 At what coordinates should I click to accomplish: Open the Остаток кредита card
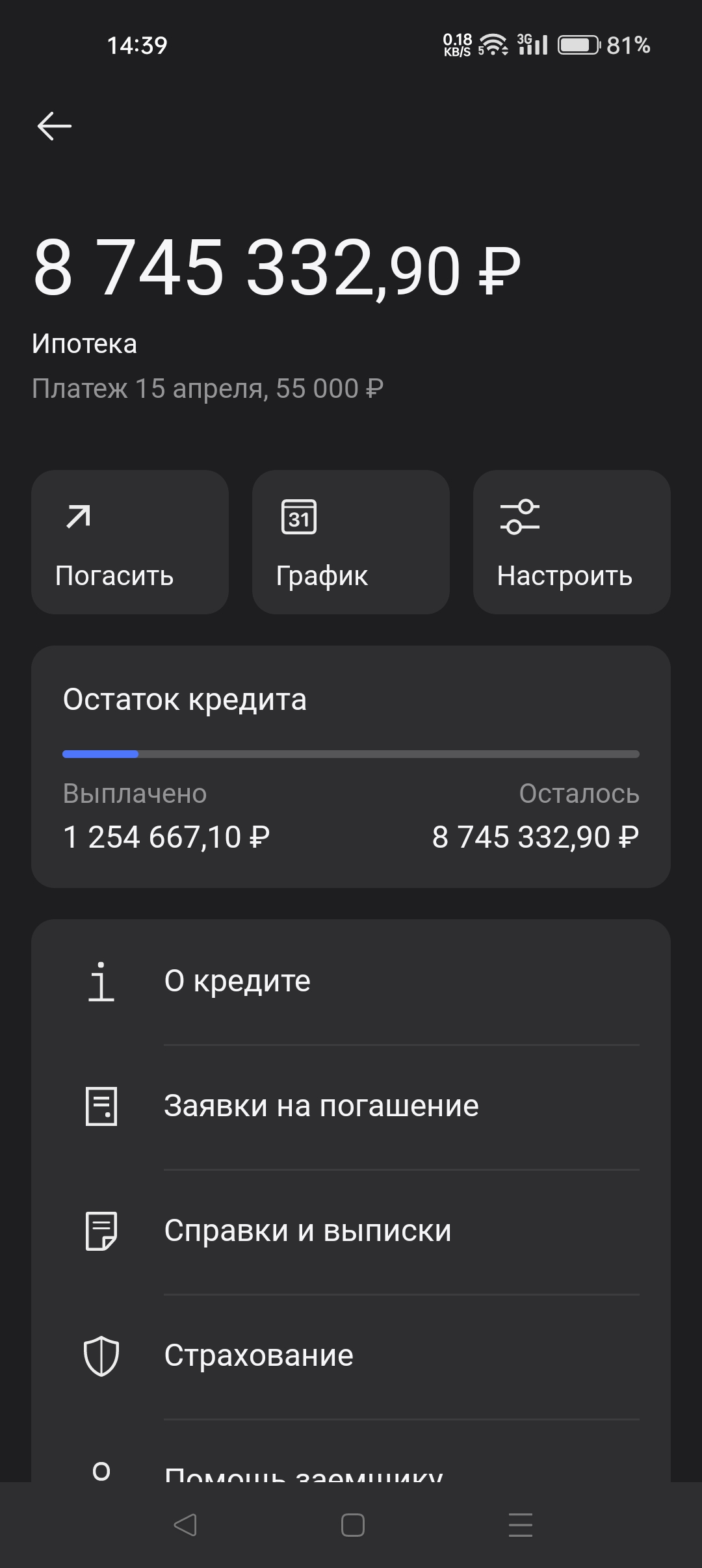pyautogui.click(x=351, y=767)
